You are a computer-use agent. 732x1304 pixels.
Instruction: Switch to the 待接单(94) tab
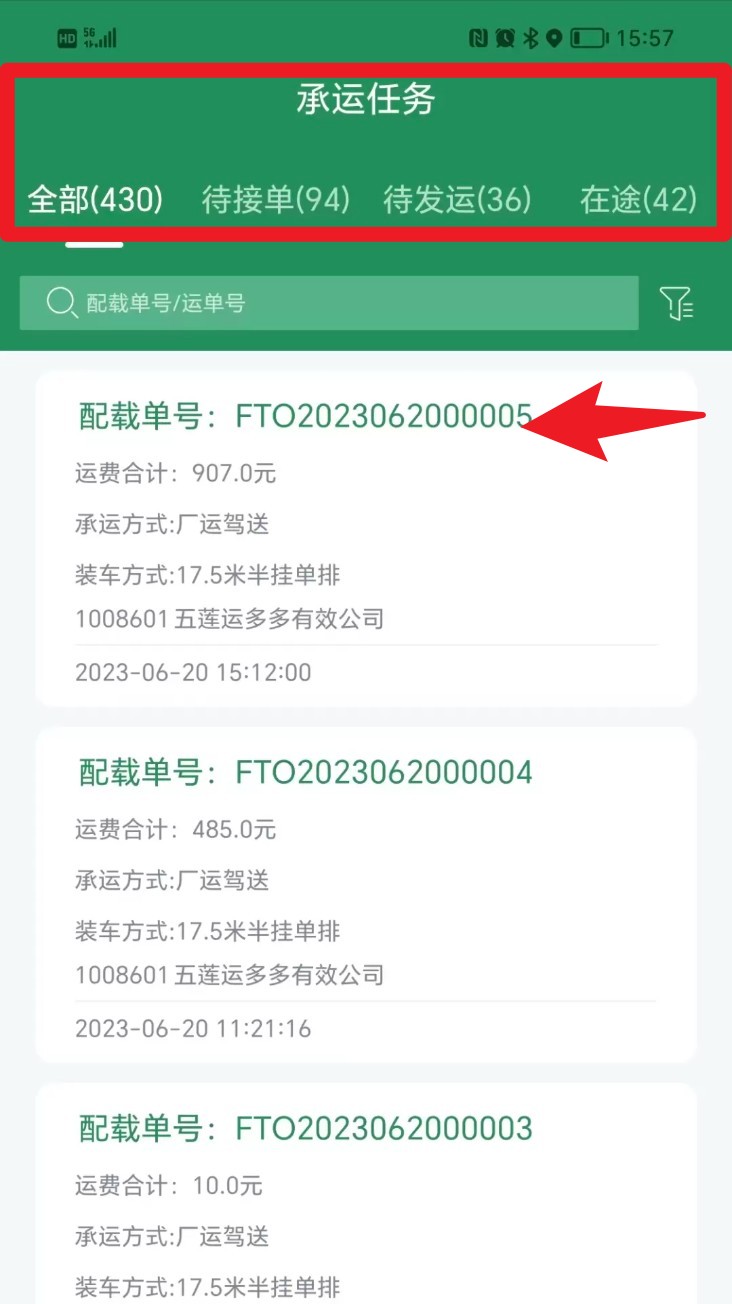[276, 200]
